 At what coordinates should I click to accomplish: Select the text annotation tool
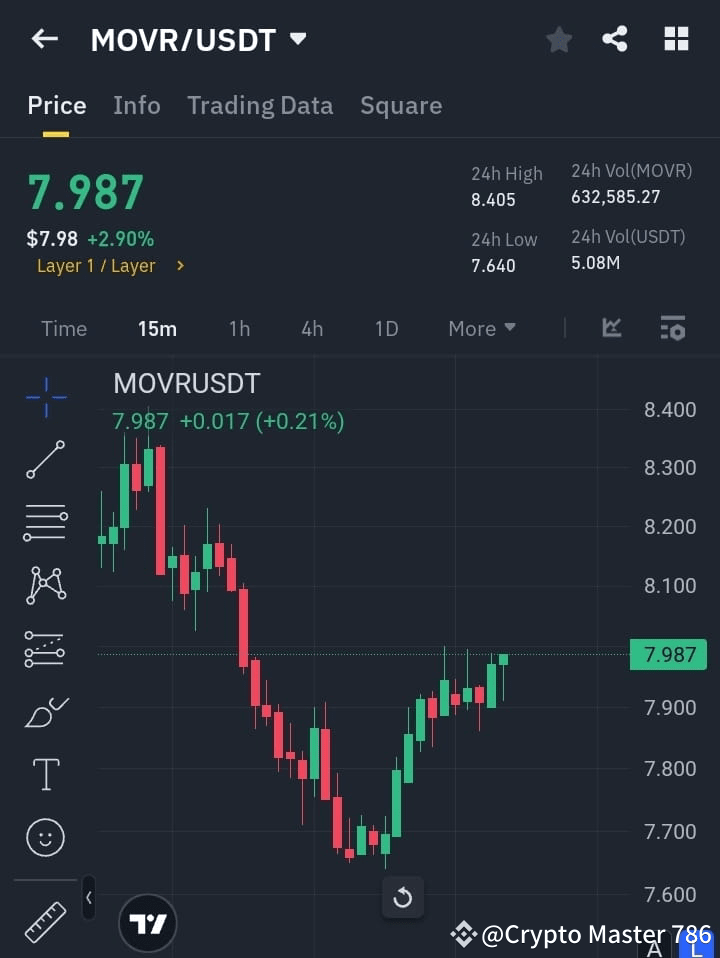coord(45,774)
